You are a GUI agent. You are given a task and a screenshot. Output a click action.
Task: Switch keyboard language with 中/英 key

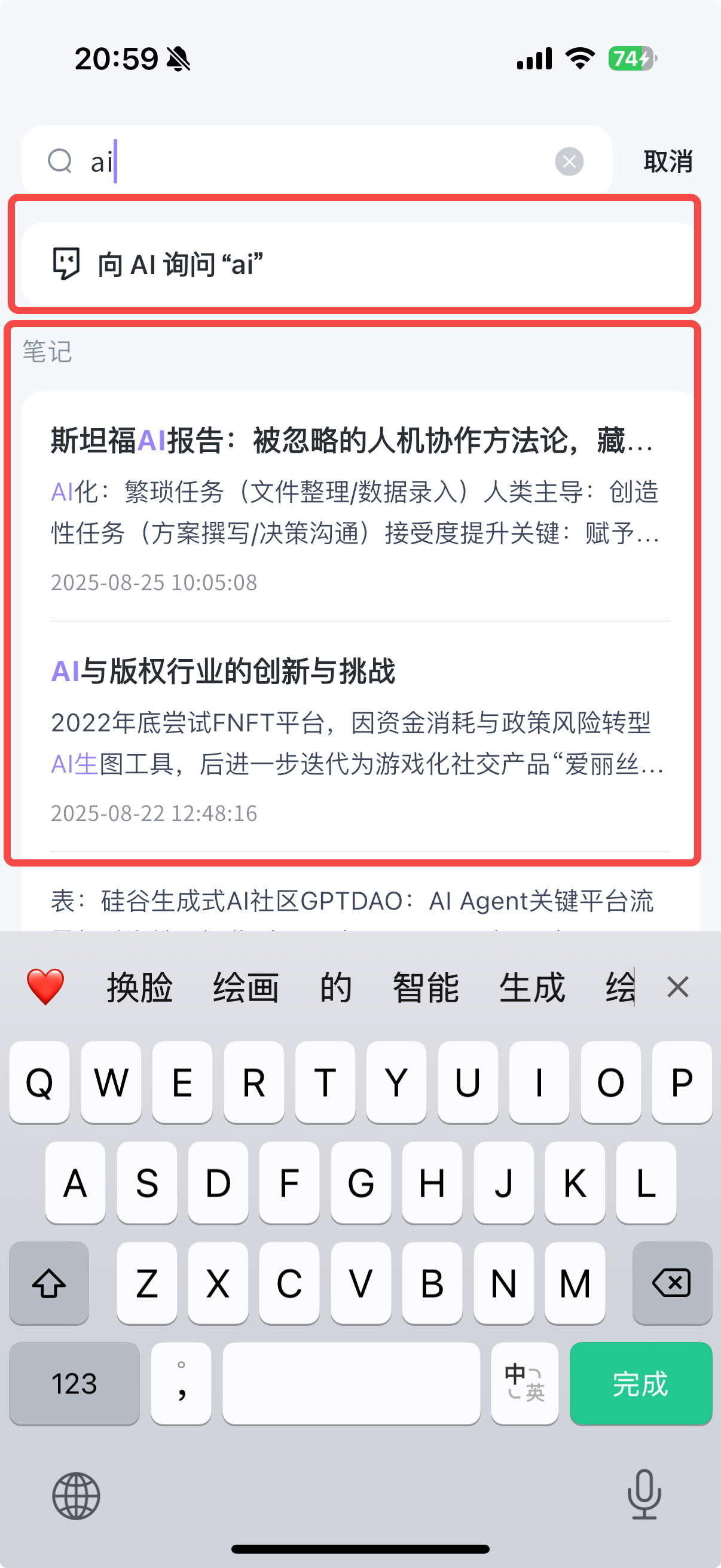coord(524,1383)
